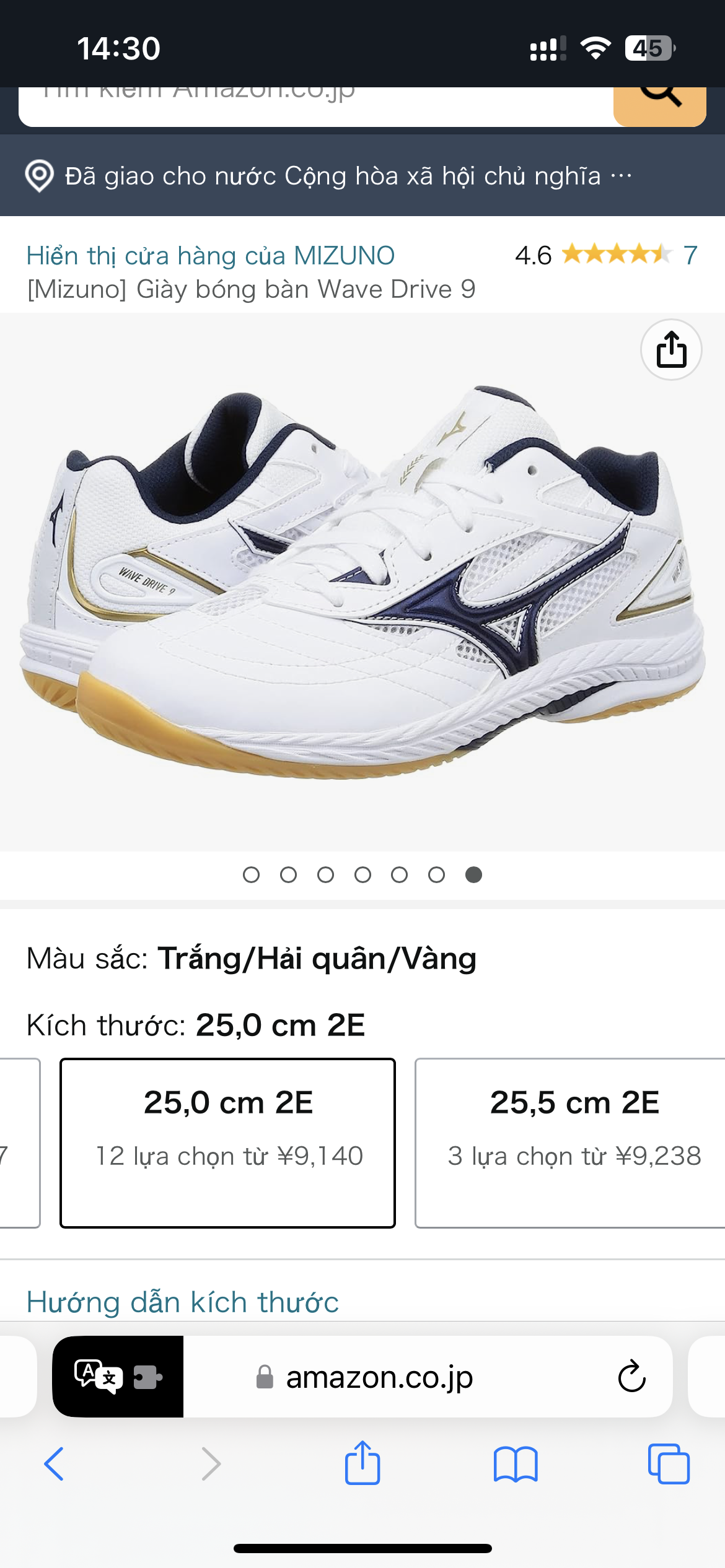Go back to the previous page
This screenshot has width=725, height=1568.
[x=55, y=1464]
